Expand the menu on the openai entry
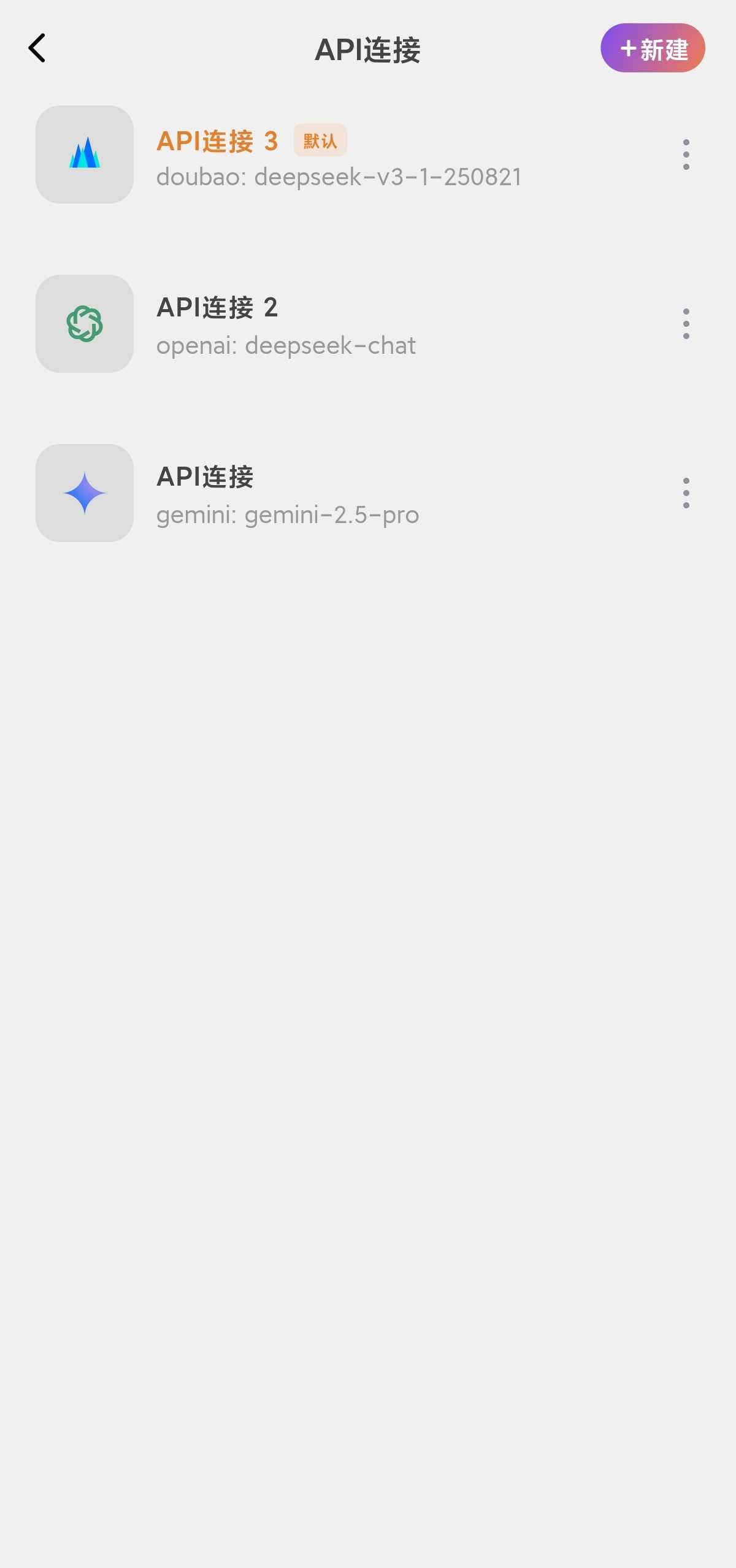The image size is (736, 1568). coord(685,324)
